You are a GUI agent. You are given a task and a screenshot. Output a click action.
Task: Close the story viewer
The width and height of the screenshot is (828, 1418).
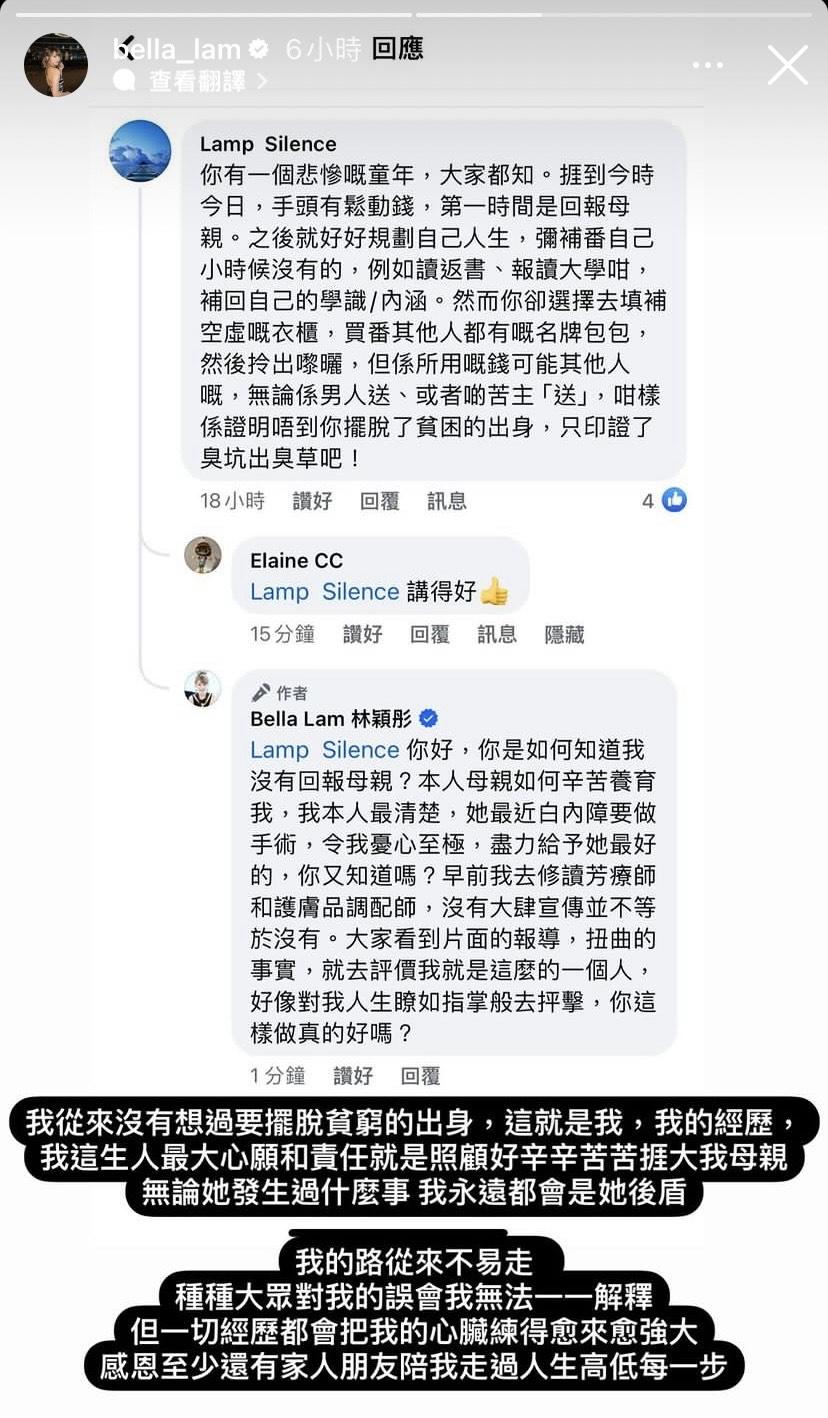[x=787, y=66]
